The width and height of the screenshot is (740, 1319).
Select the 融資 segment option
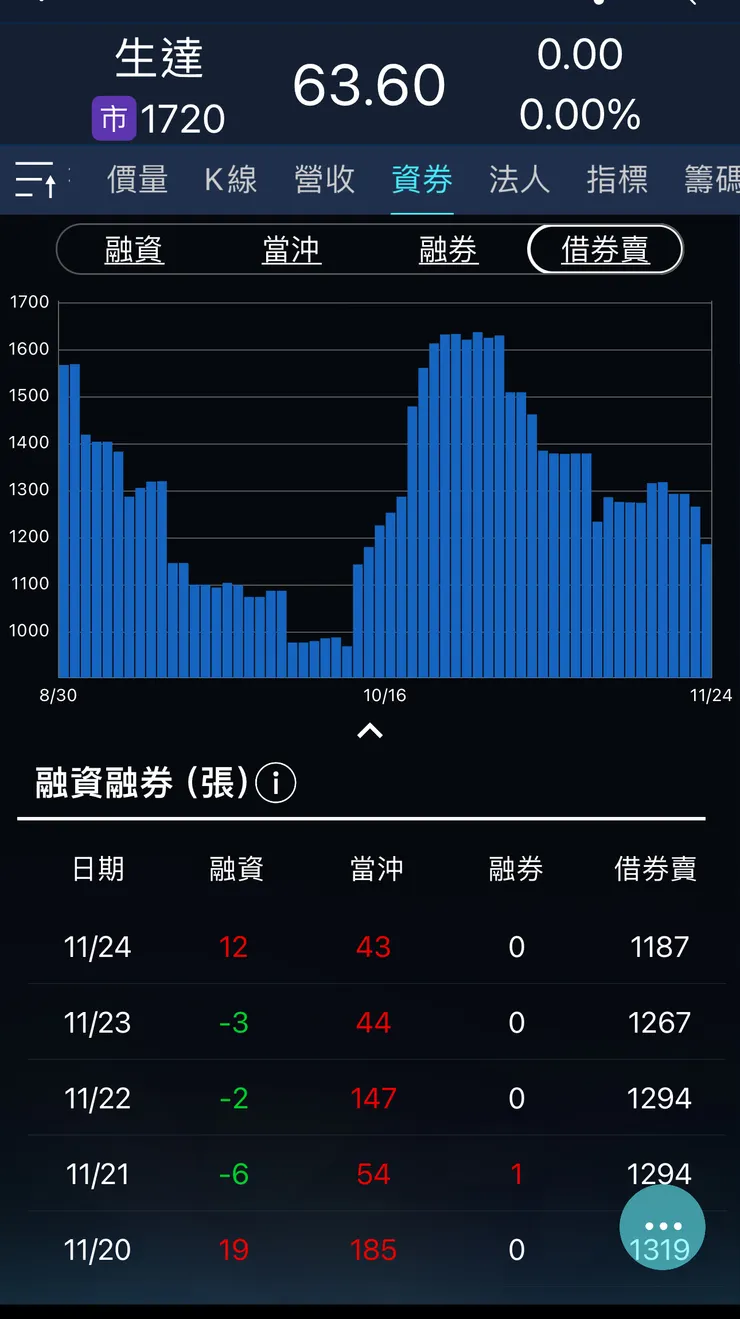(x=134, y=250)
